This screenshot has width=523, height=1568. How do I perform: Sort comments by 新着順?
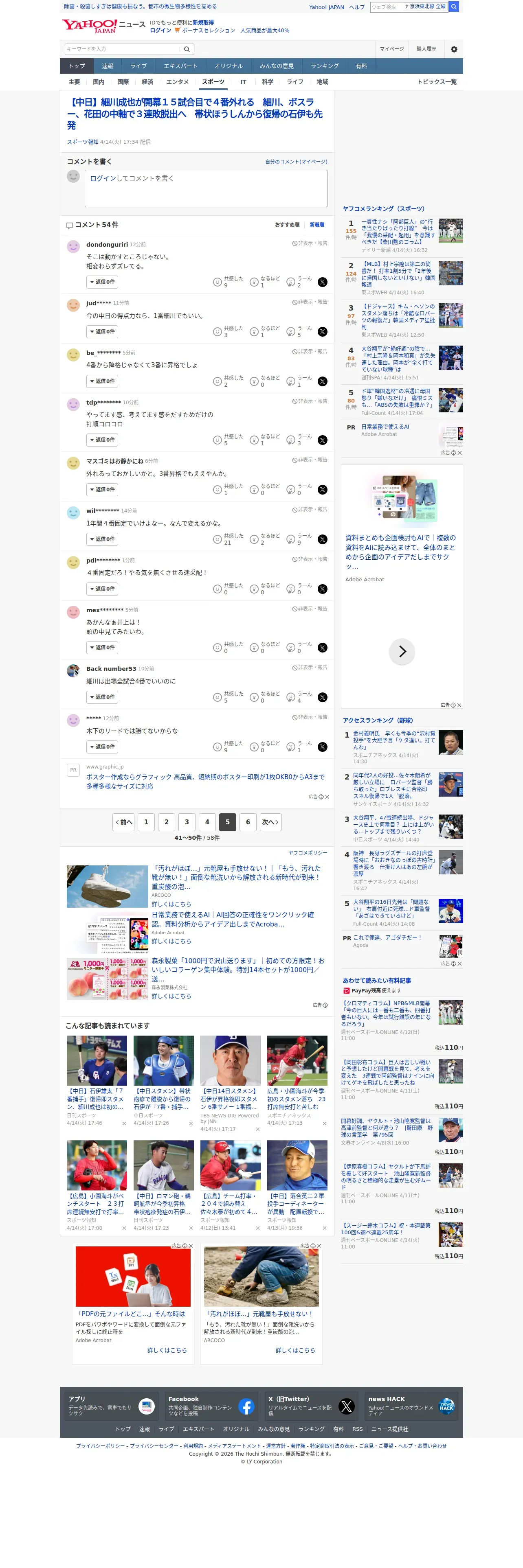pos(317,225)
